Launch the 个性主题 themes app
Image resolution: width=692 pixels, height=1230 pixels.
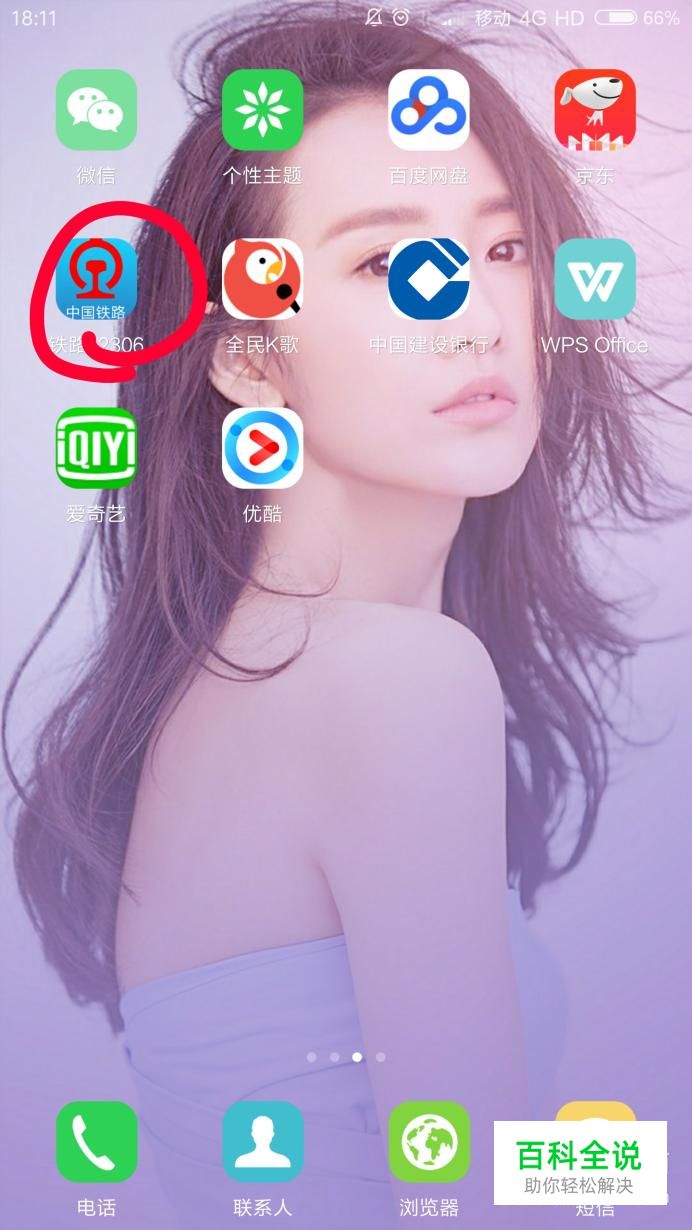[x=262, y=110]
